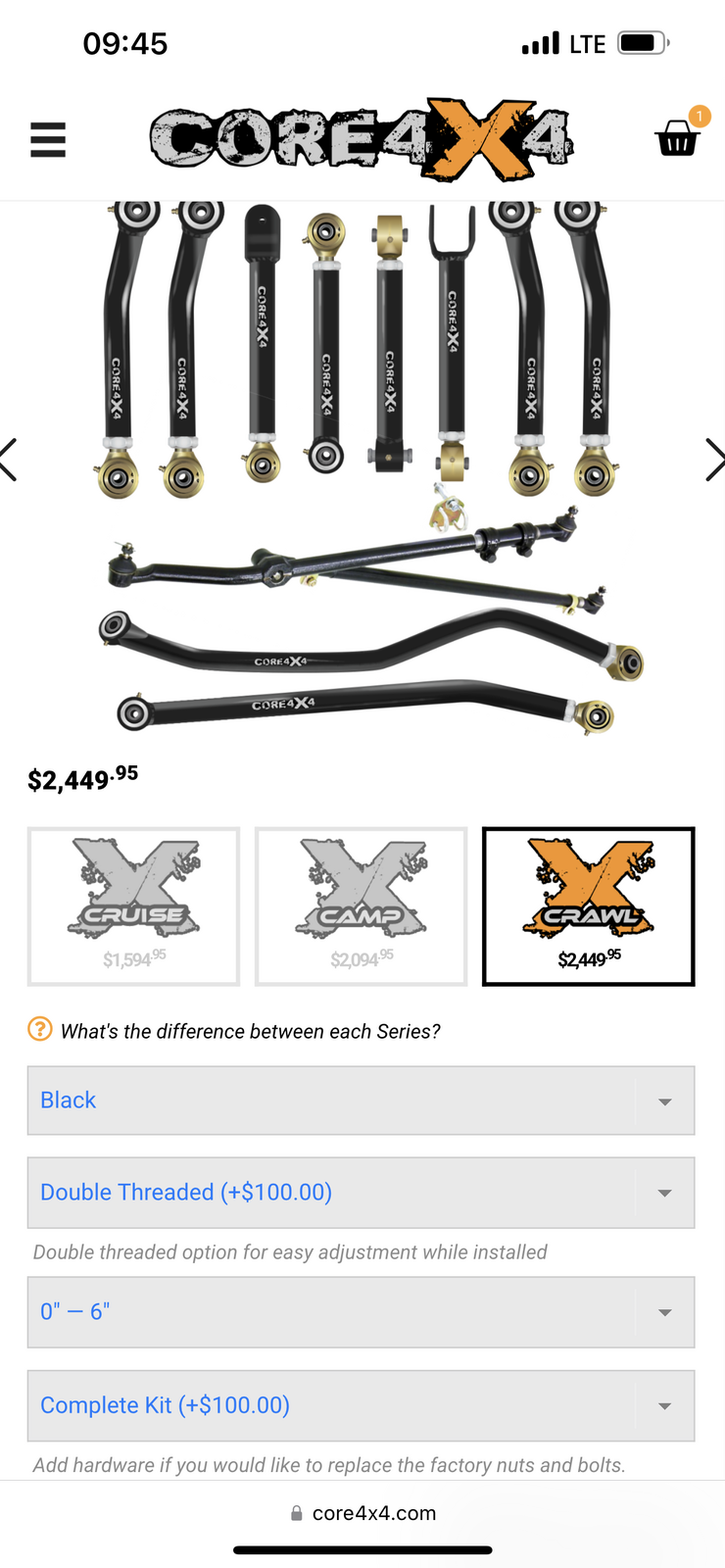Go to Core 4x4 home via logo
The image size is (725, 1568).
point(361,140)
